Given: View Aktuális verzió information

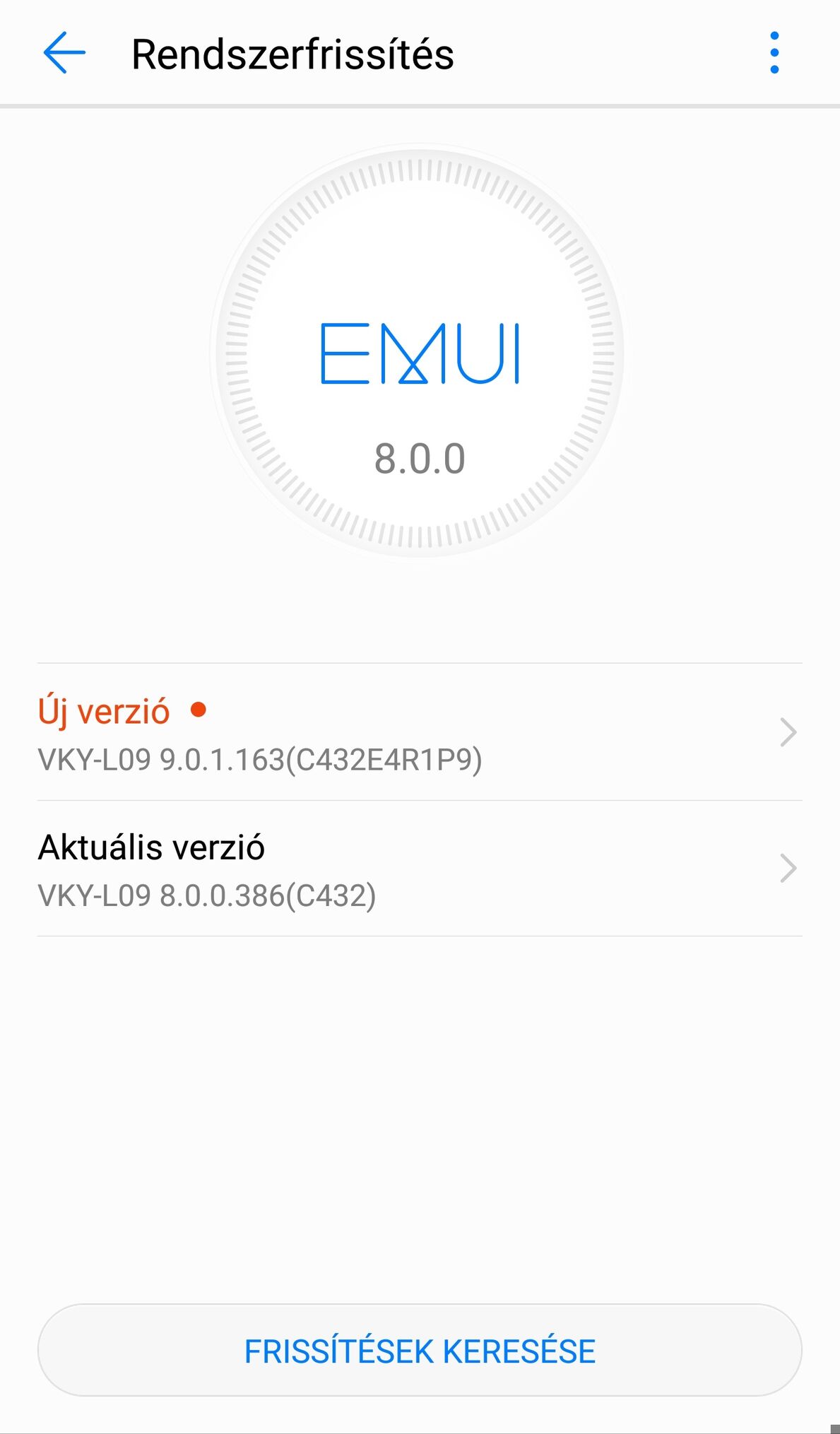Looking at the screenshot, I should point(420,869).
